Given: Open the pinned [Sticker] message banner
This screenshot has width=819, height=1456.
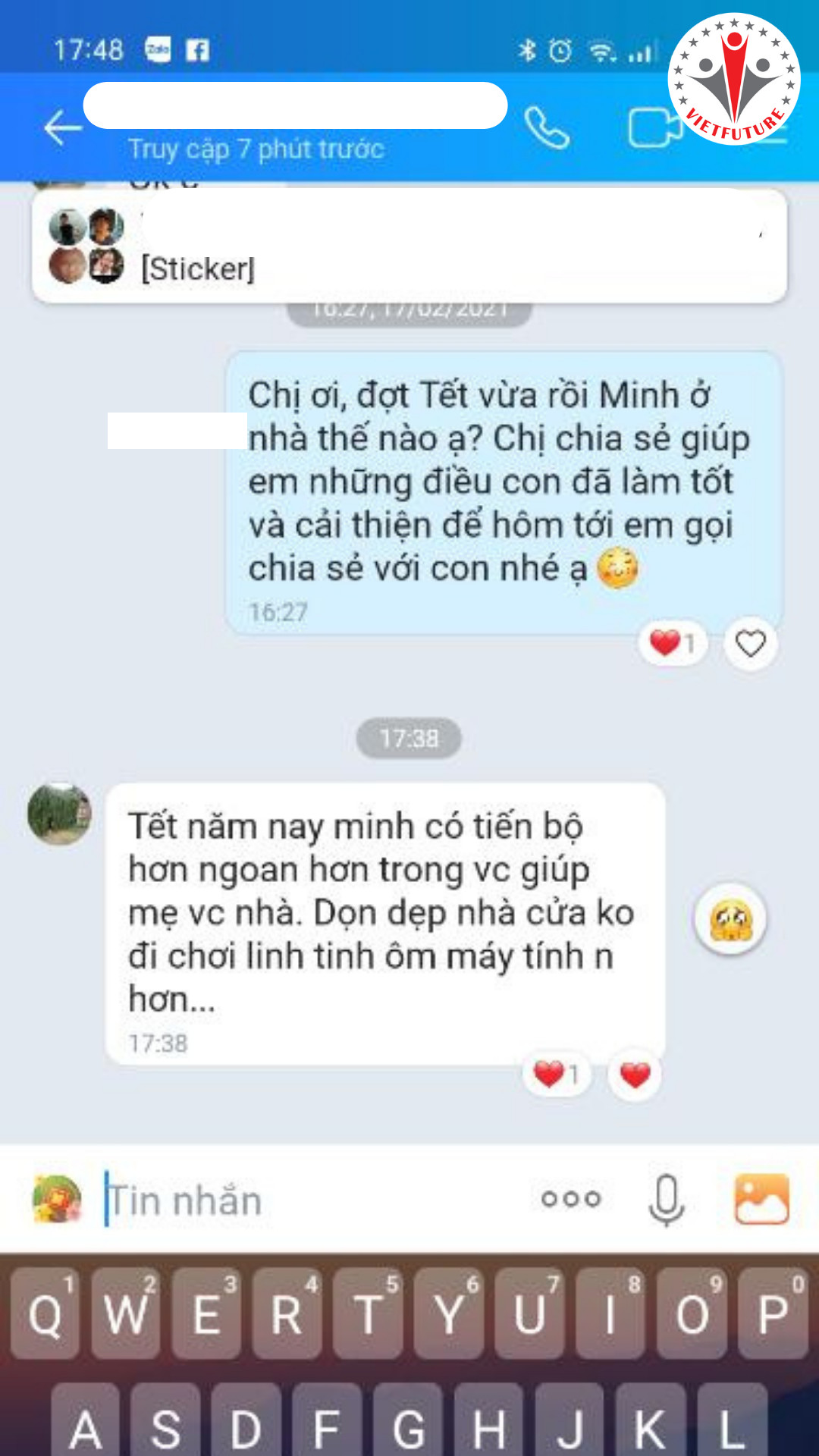Looking at the screenshot, I should pos(409,246).
